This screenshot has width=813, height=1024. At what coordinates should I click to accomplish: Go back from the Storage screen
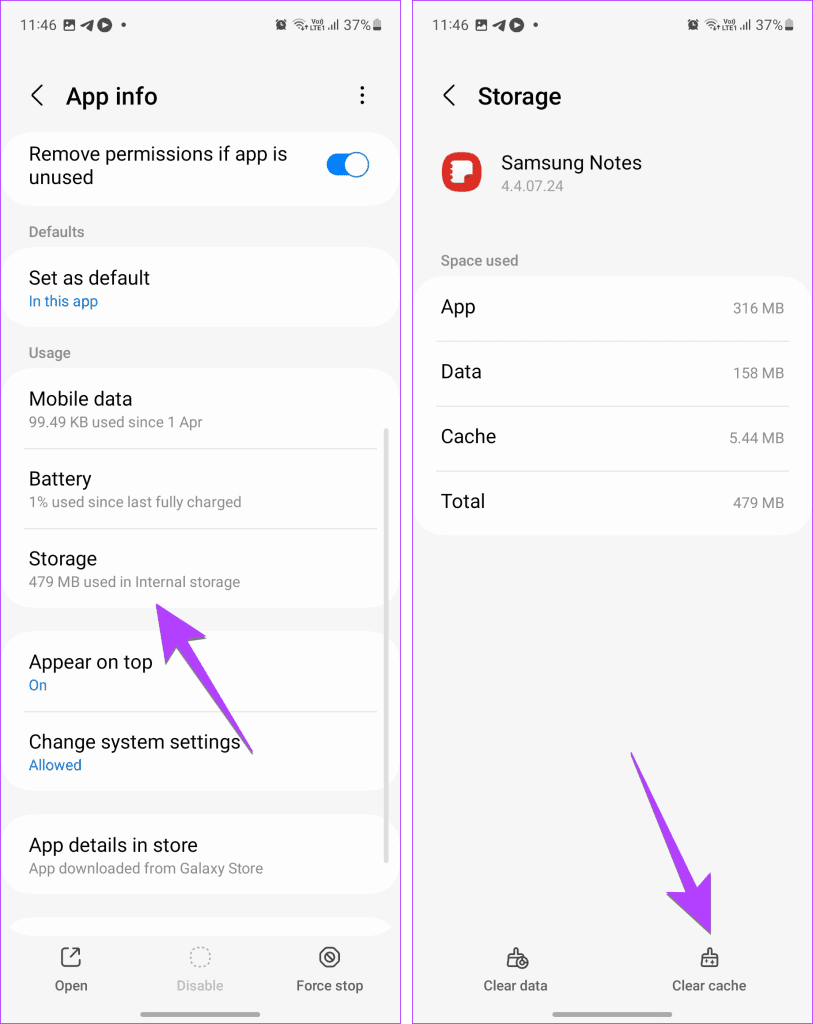[450, 96]
